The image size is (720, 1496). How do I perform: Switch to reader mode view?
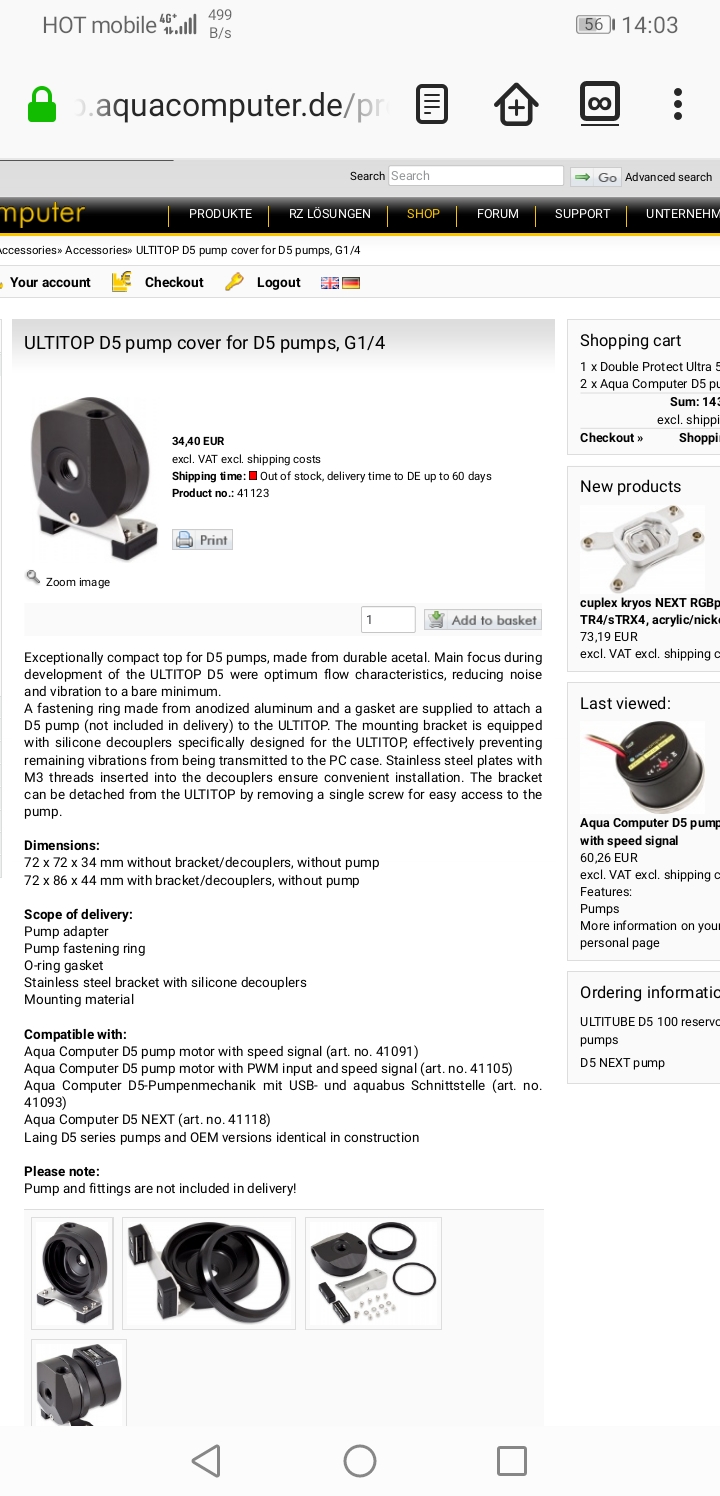point(432,104)
